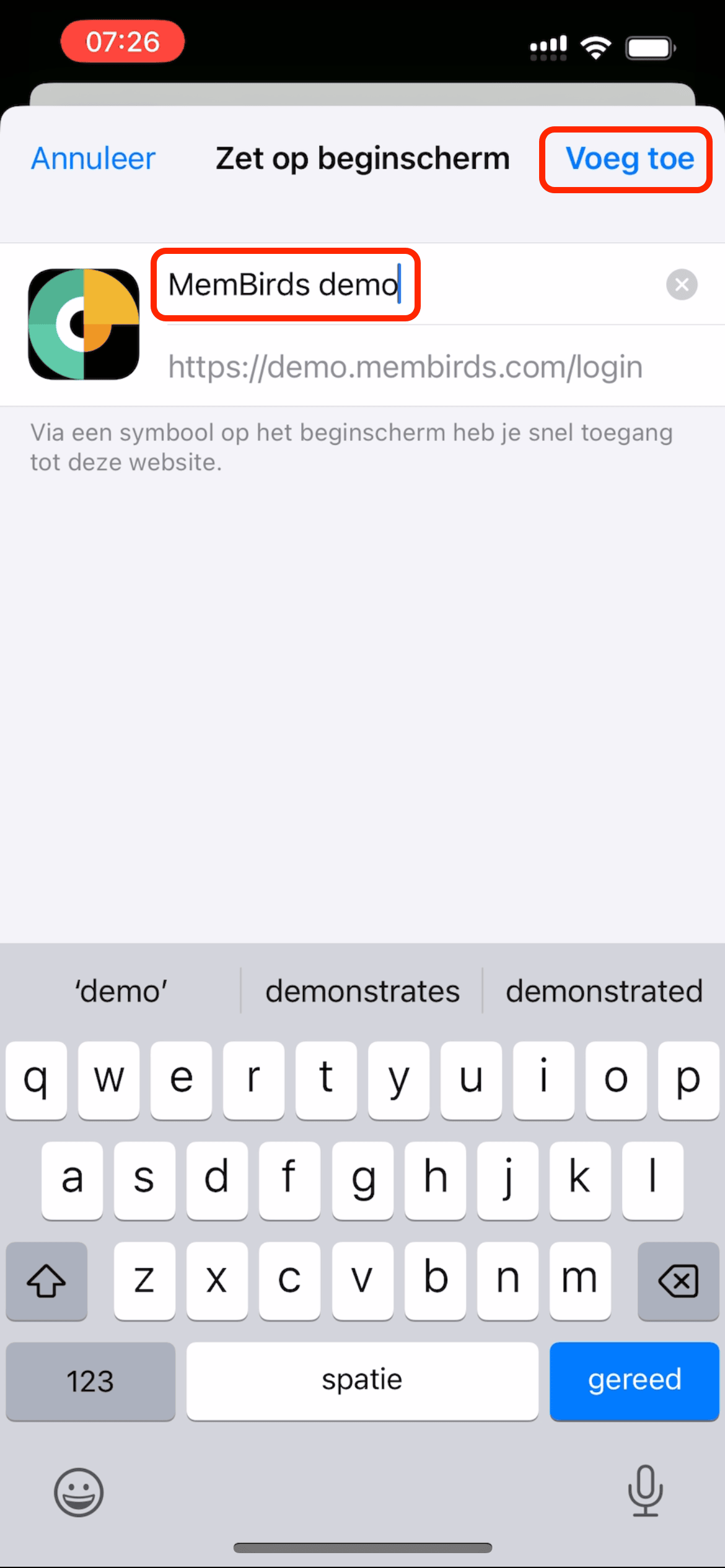Open the emoji keyboard
Viewport: 725px width, 1568px height.
coord(79,1492)
